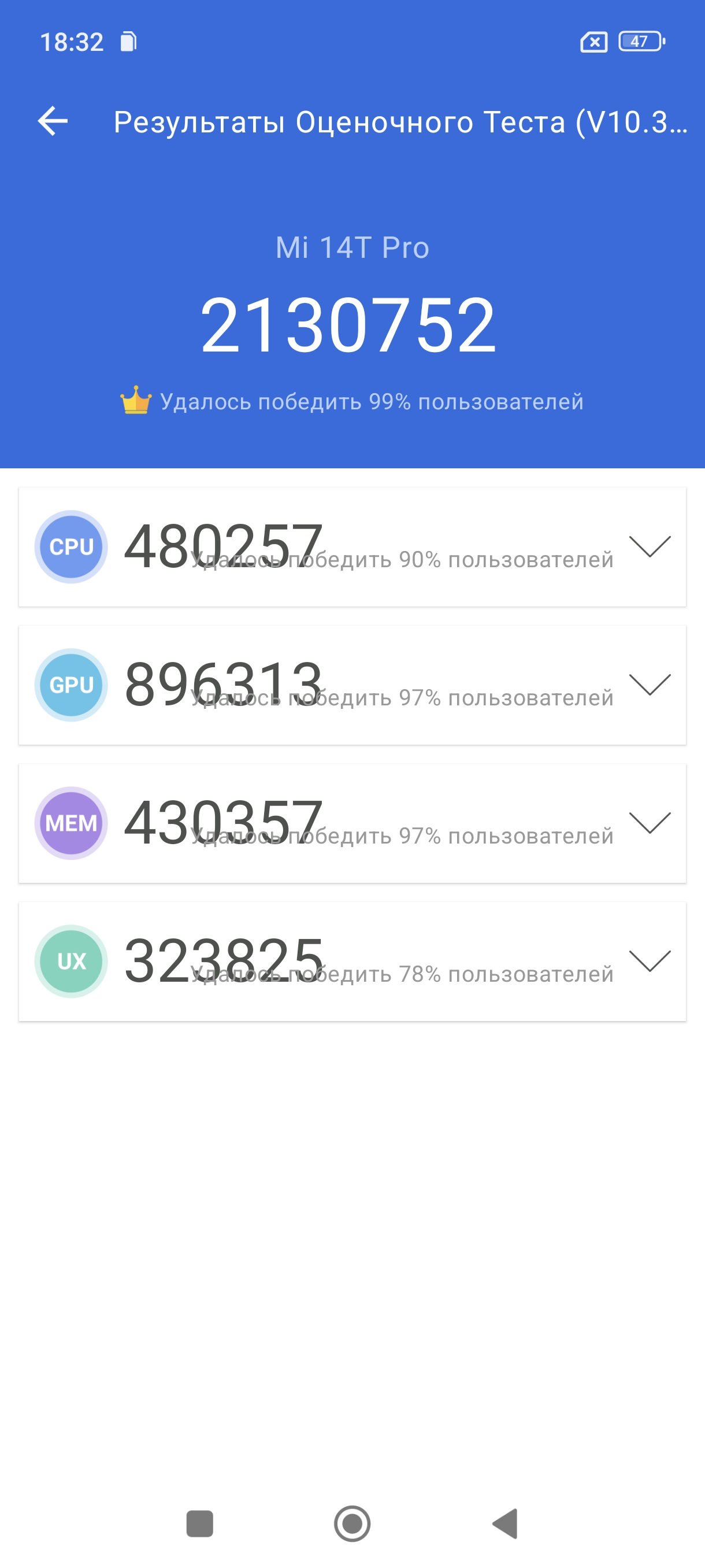Expand the CPU score details
Image resolution: width=705 pixels, height=1568 pixels.
tap(649, 546)
